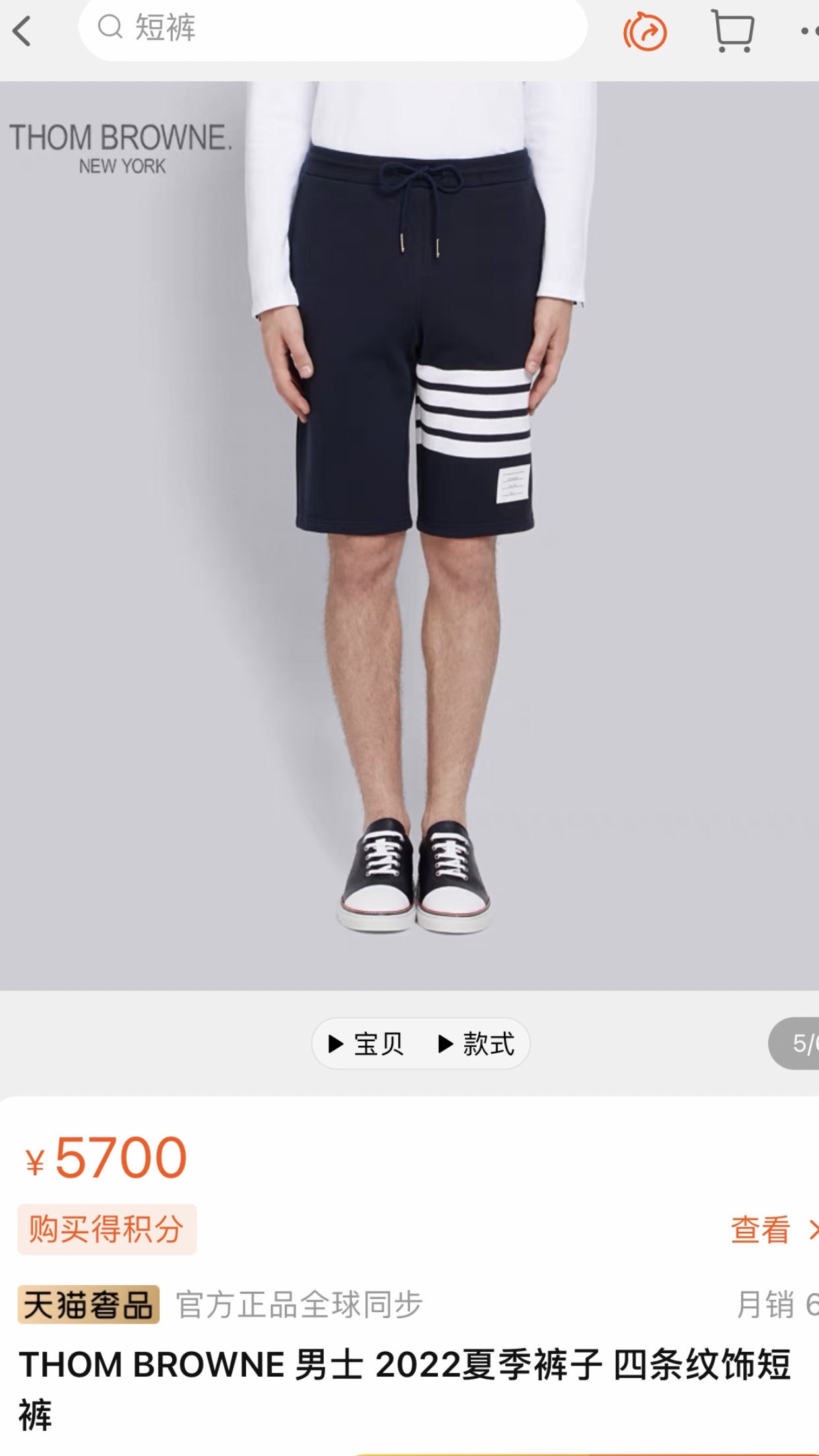819x1456 pixels.
Task: Open the Thom Browne shorts product photo
Action: (x=409, y=535)
